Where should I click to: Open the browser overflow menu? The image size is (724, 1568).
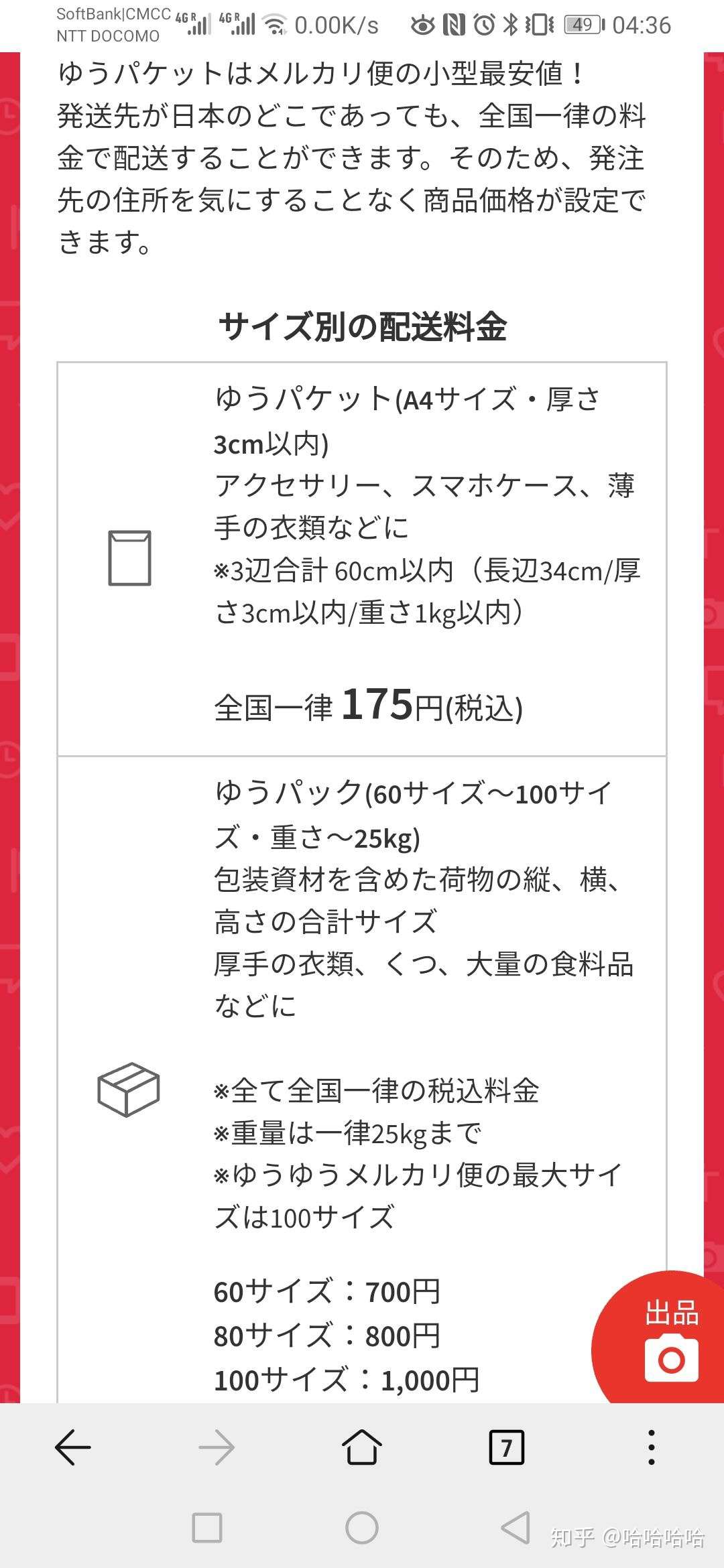point(651,1448)
